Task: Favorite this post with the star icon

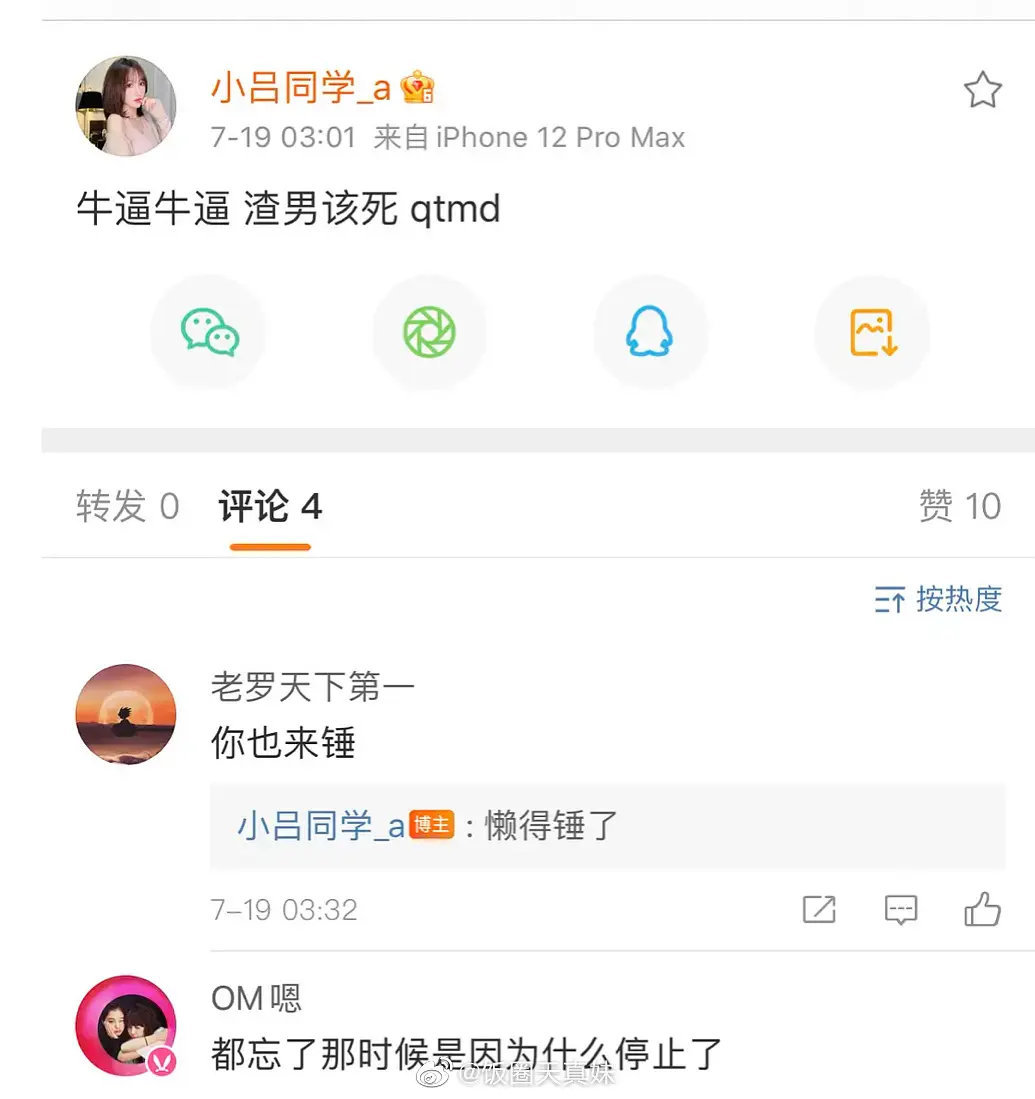Action: tap(982, 91)
